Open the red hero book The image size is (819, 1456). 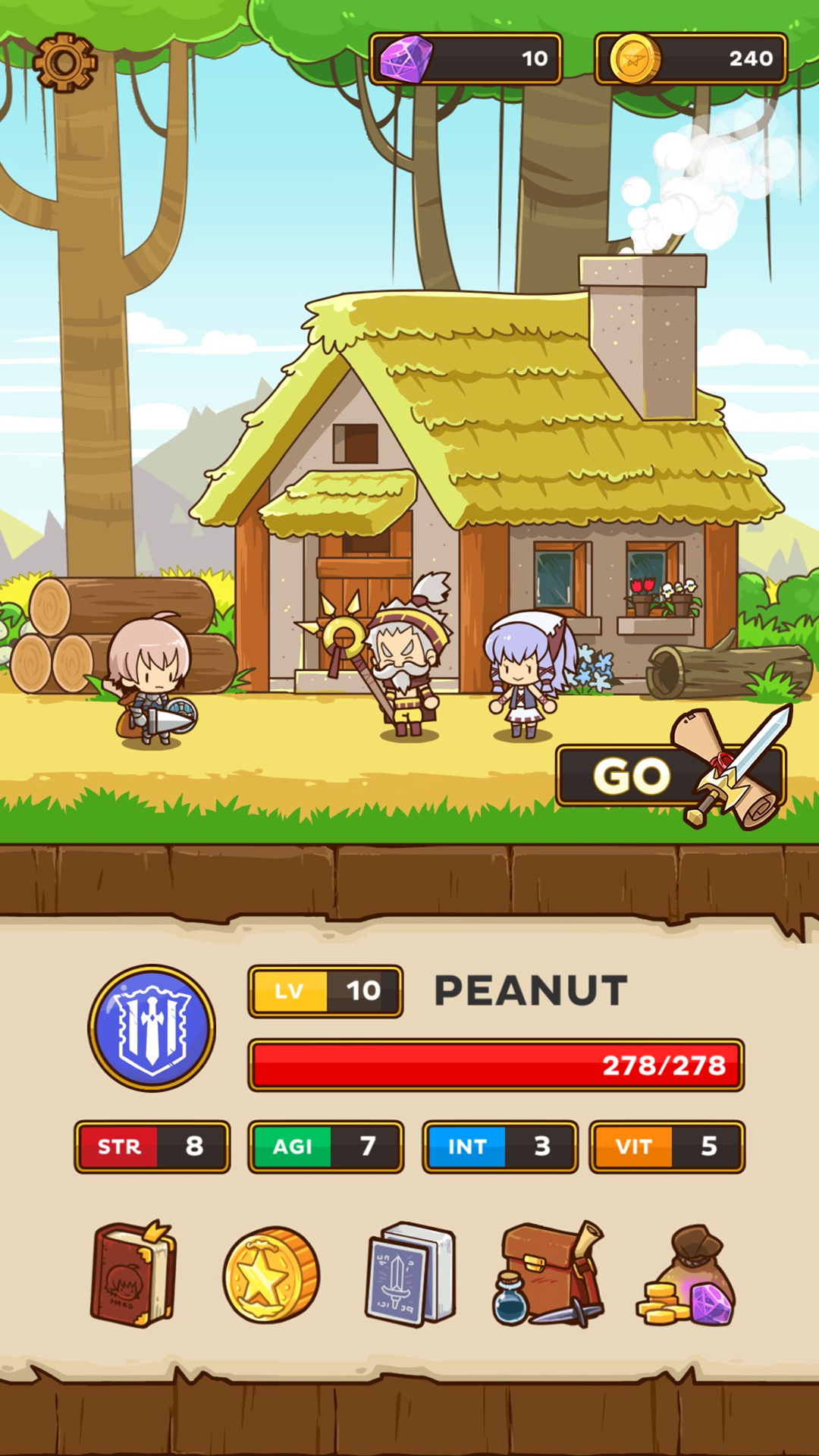point(134,1274)
